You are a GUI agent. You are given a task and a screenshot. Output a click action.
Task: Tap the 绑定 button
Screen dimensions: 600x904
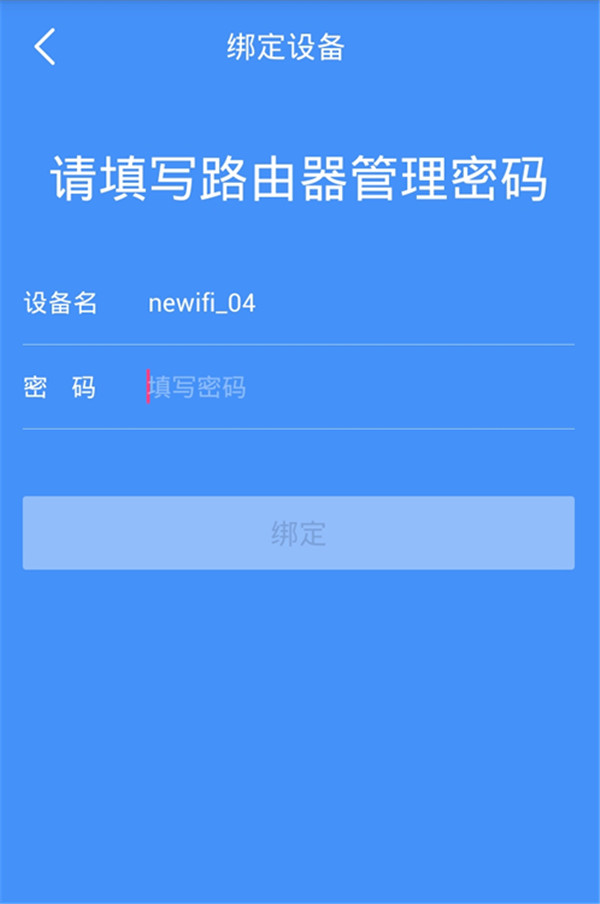pos(298,533)
